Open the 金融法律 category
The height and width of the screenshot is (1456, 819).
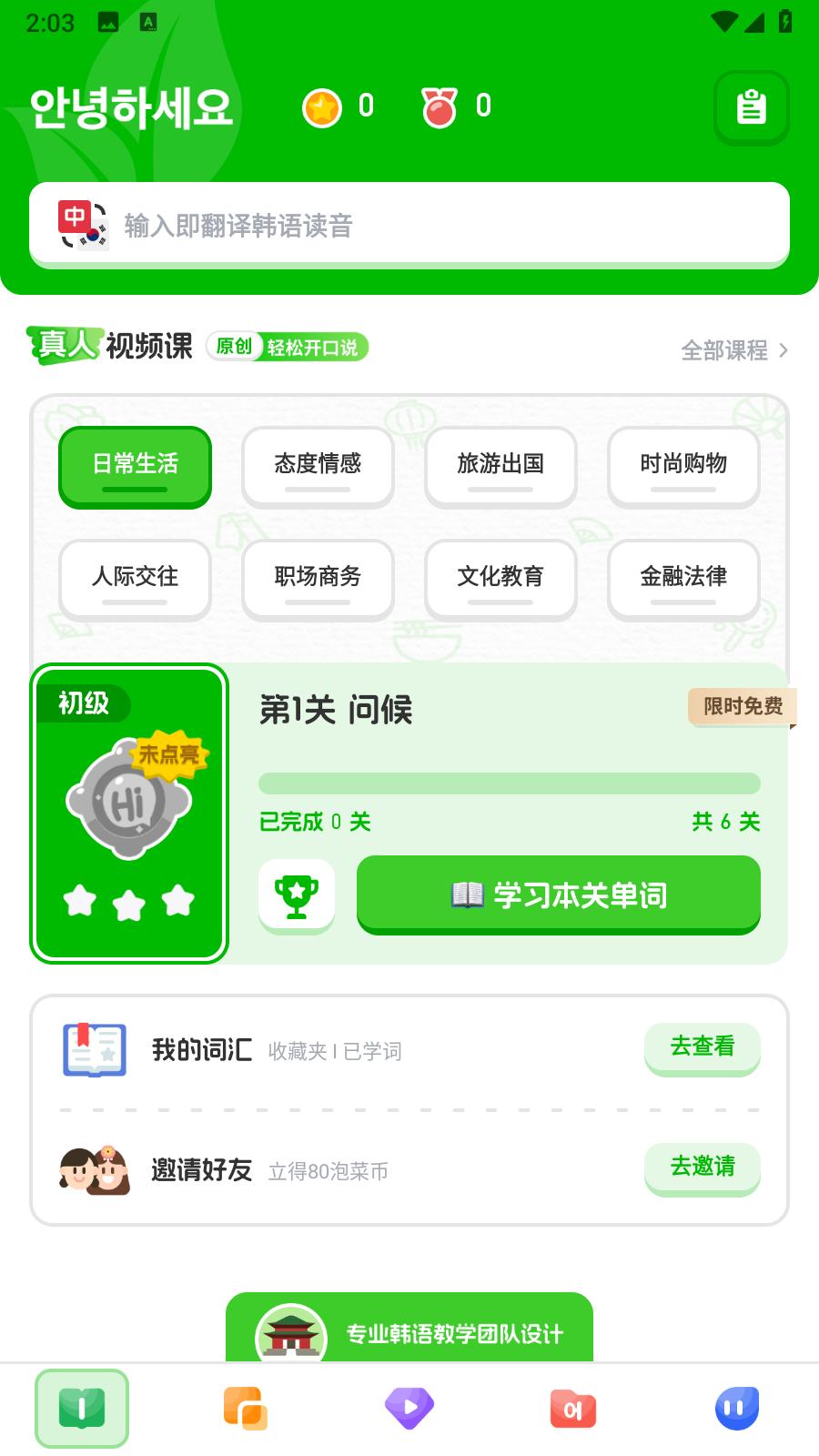point(683,580)
